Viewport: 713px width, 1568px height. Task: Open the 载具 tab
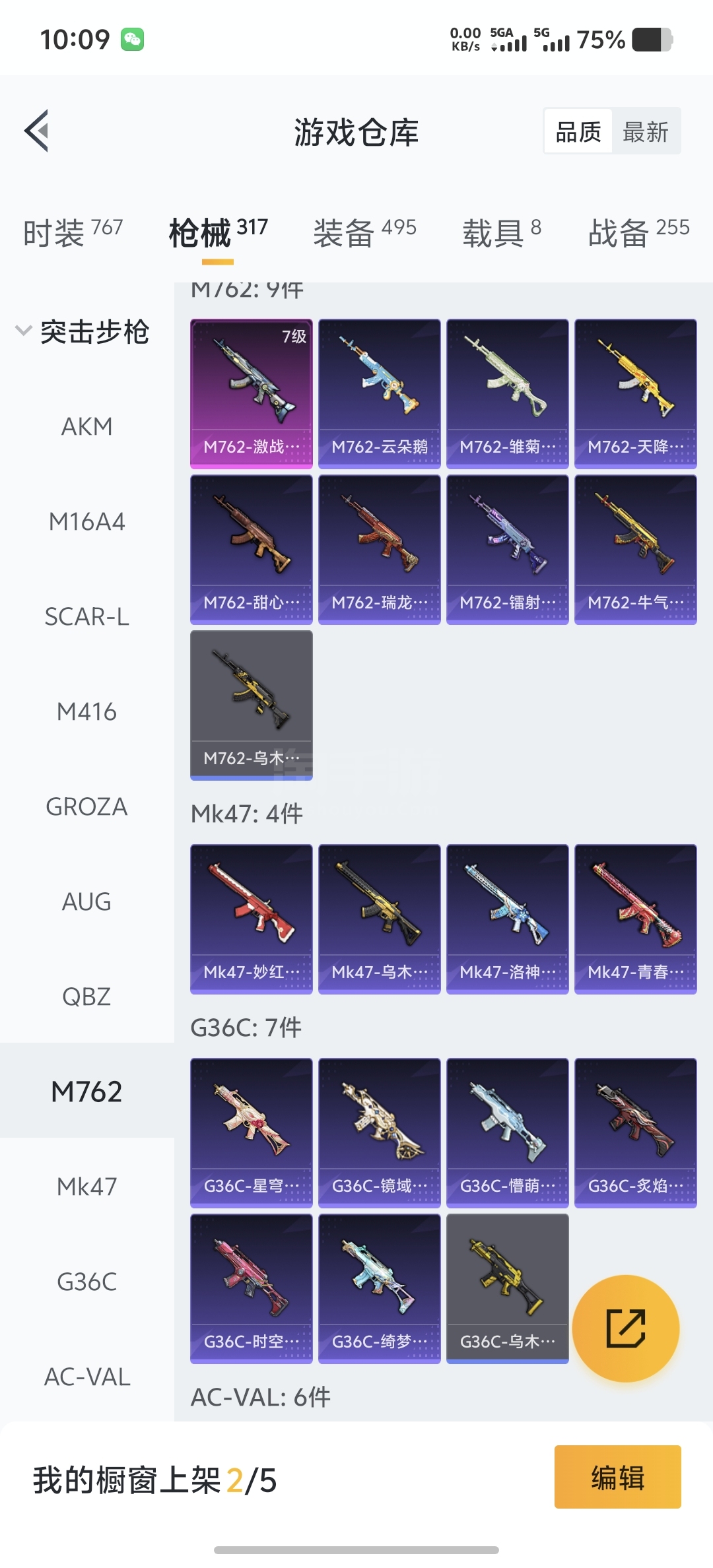click(x=502, y=232)
